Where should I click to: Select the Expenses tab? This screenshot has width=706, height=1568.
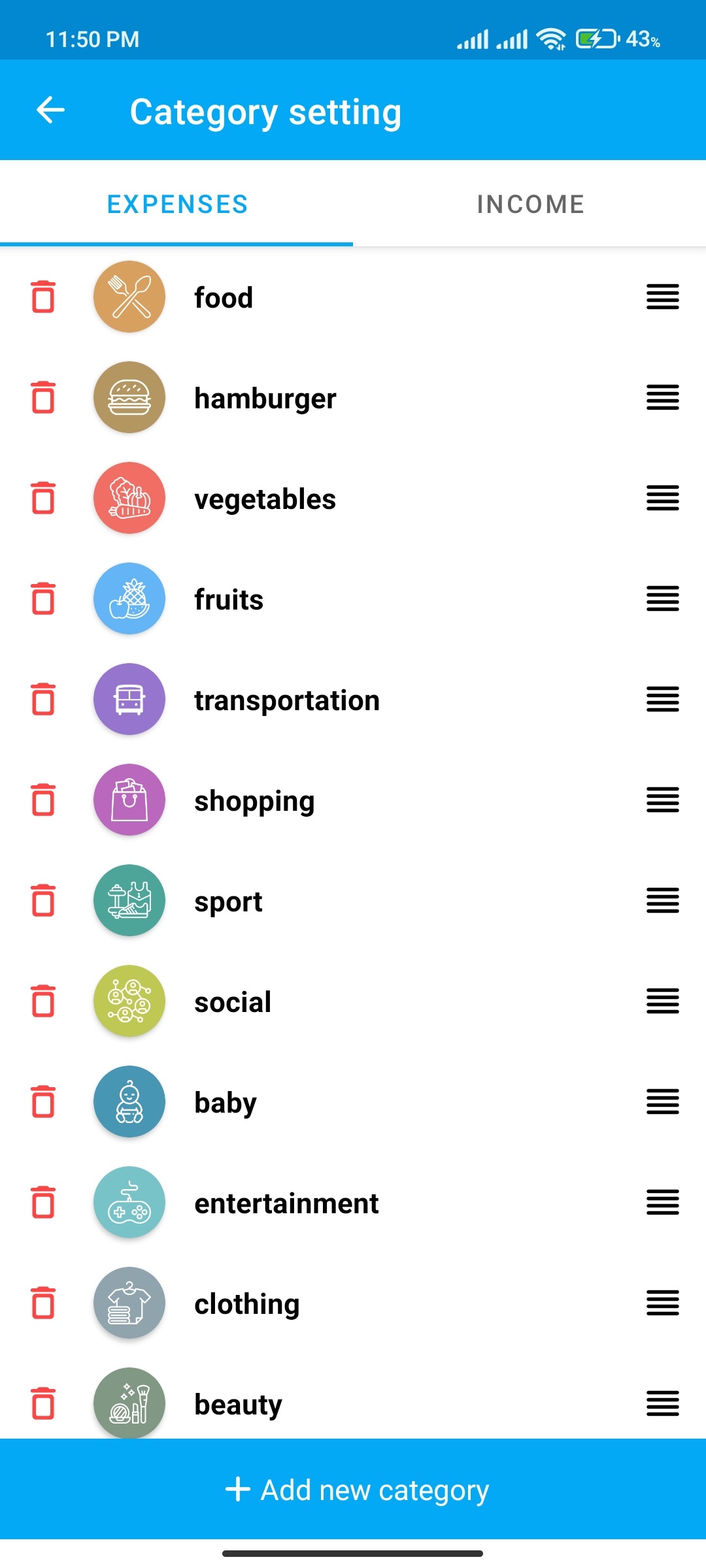(177, 204)
